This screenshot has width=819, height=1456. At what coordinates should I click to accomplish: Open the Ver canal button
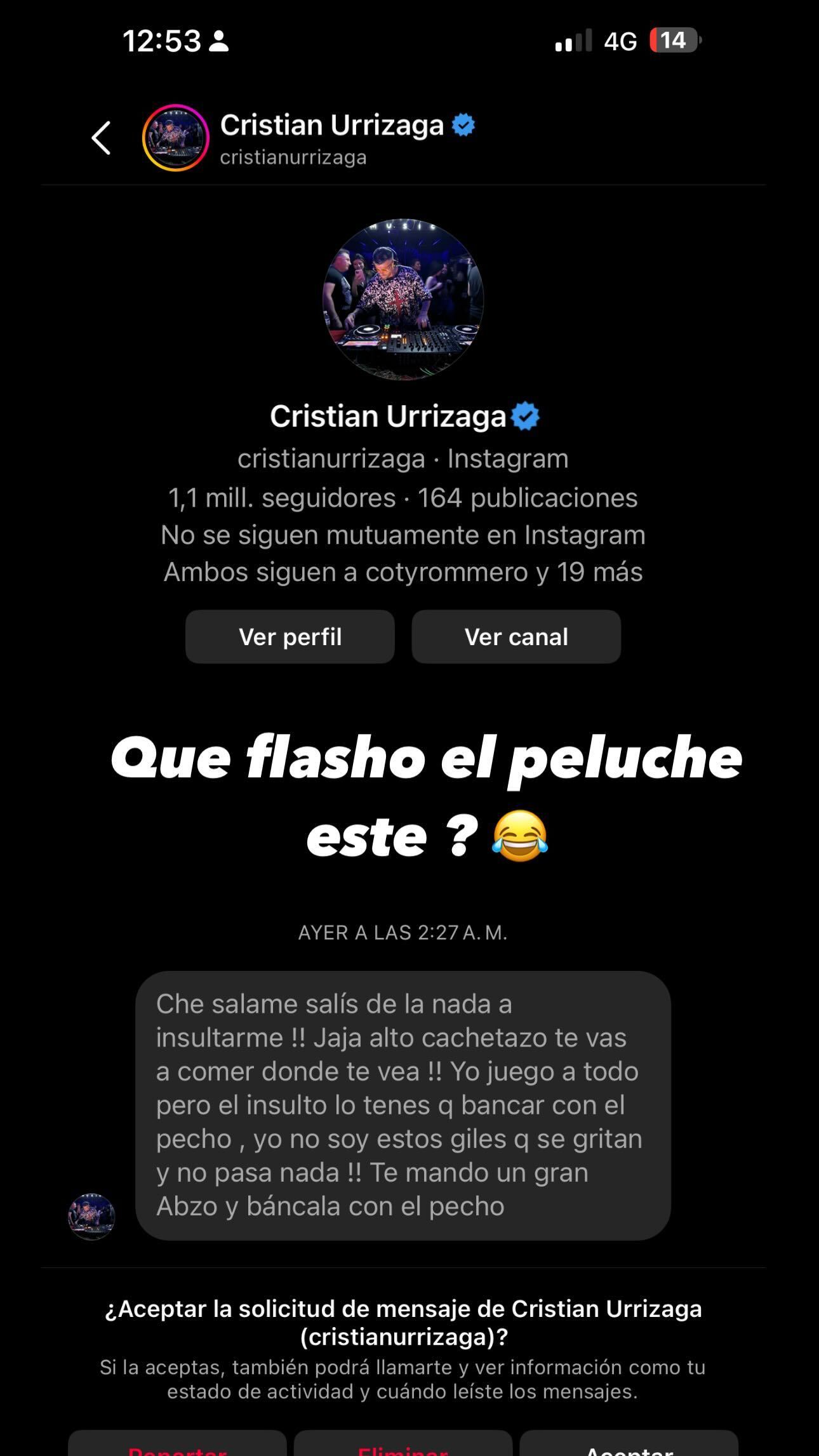(516, 637)
